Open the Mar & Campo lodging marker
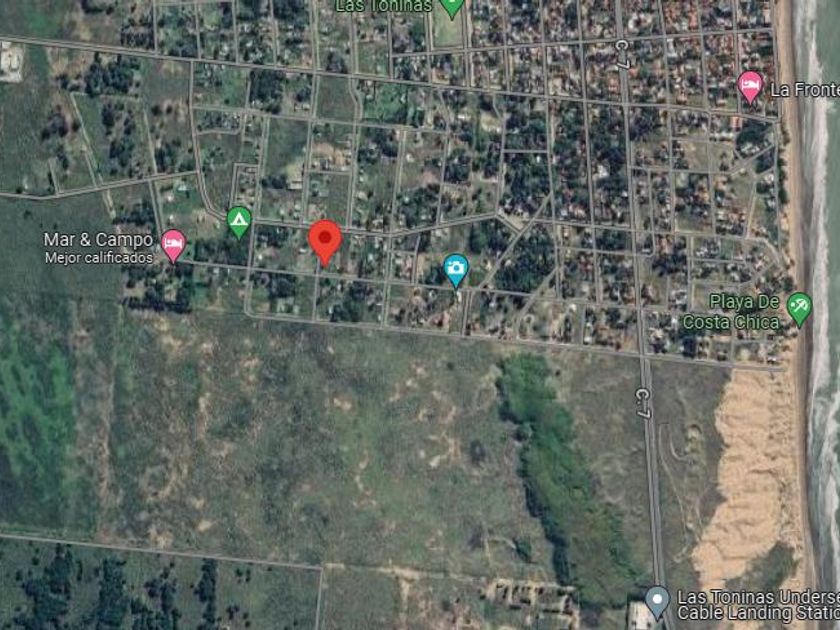840x630 pixels. pyautogui.click(x=174, y=243)
